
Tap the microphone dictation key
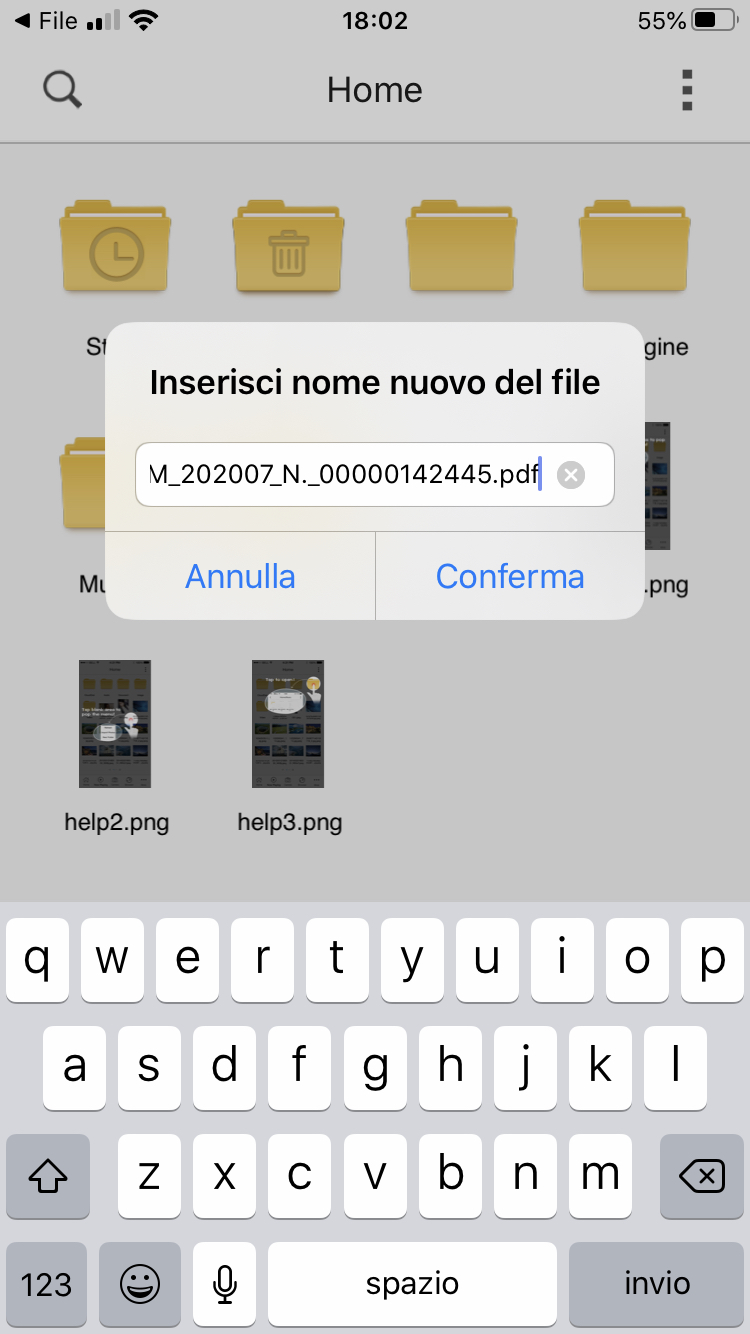[225, 1284]
